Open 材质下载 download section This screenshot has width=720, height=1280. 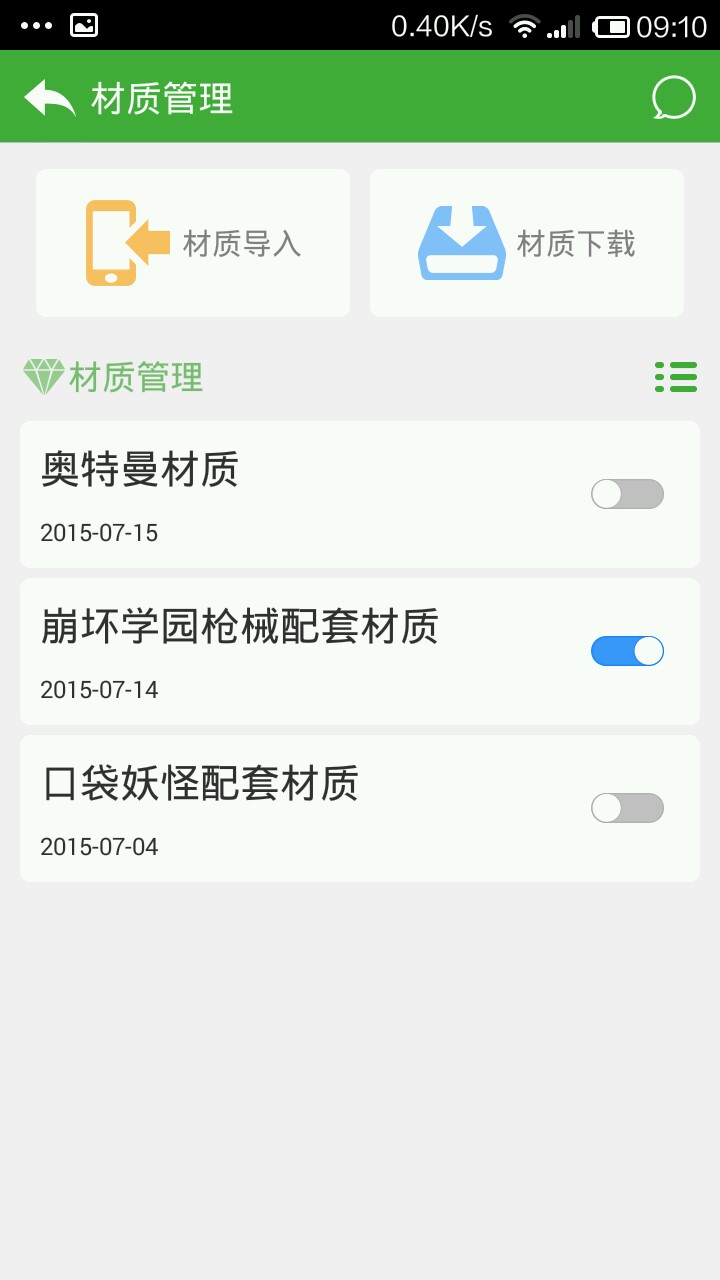[527, 243]
